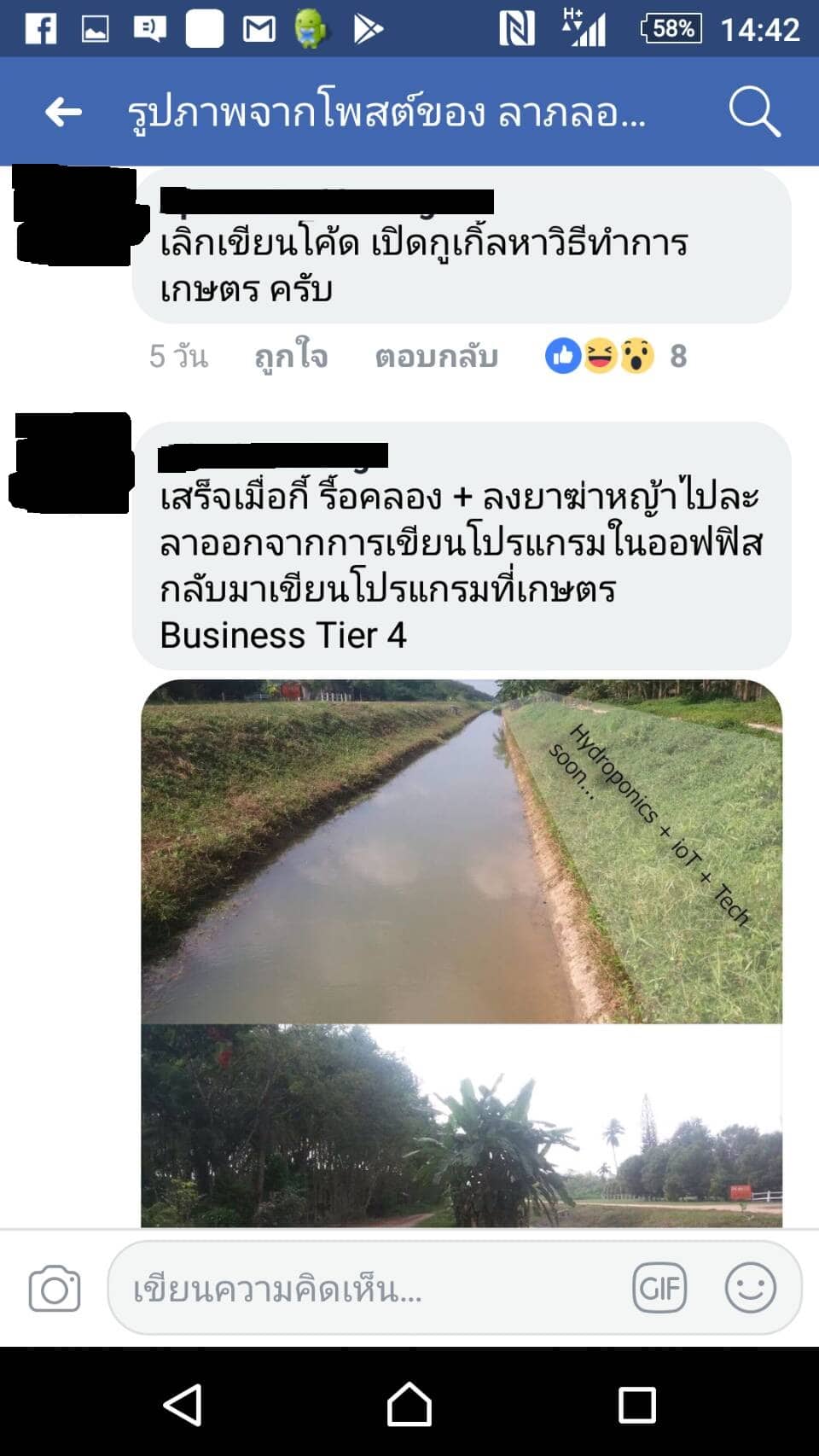Open the emoji sticker picker

pyautogui.click(x=750, y=1288)
